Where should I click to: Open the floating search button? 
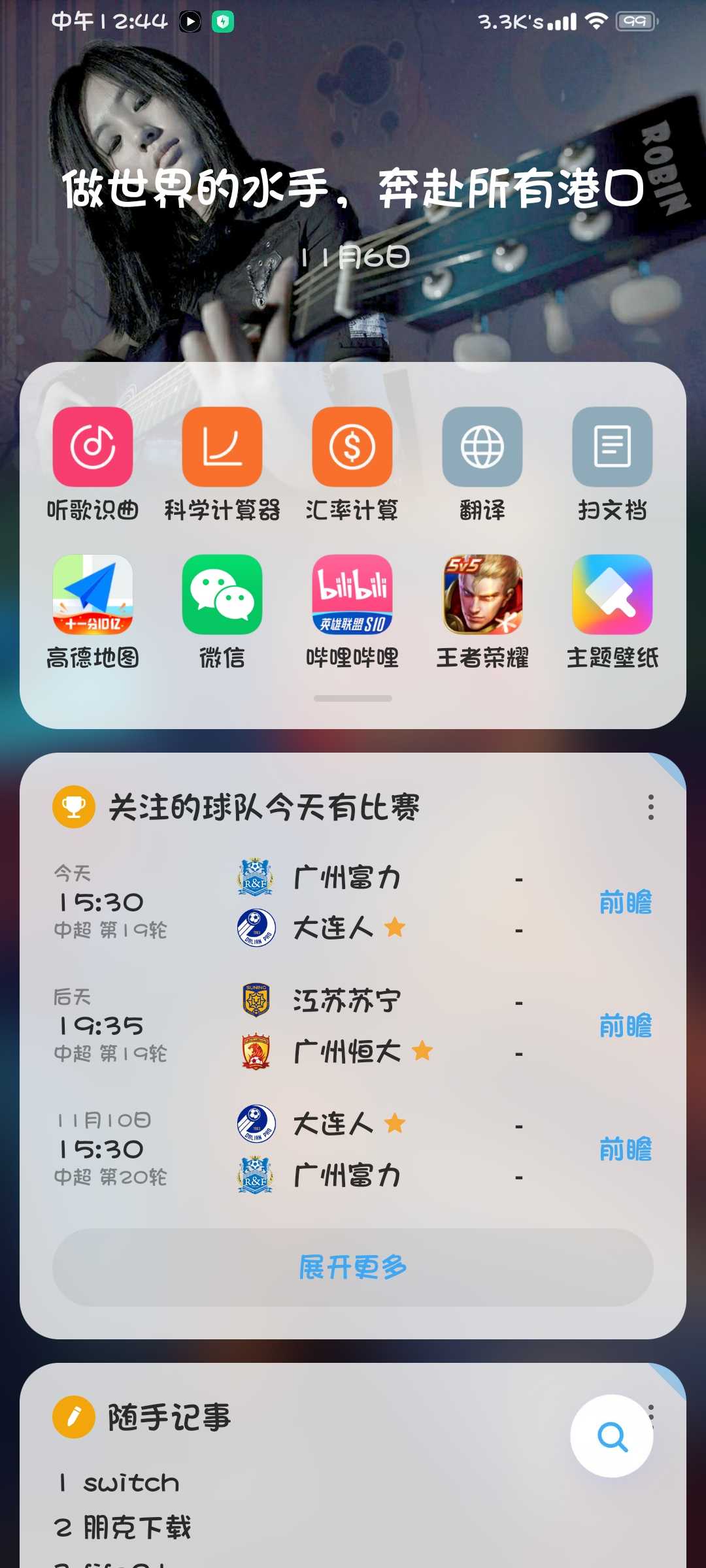pos(612,1436)
